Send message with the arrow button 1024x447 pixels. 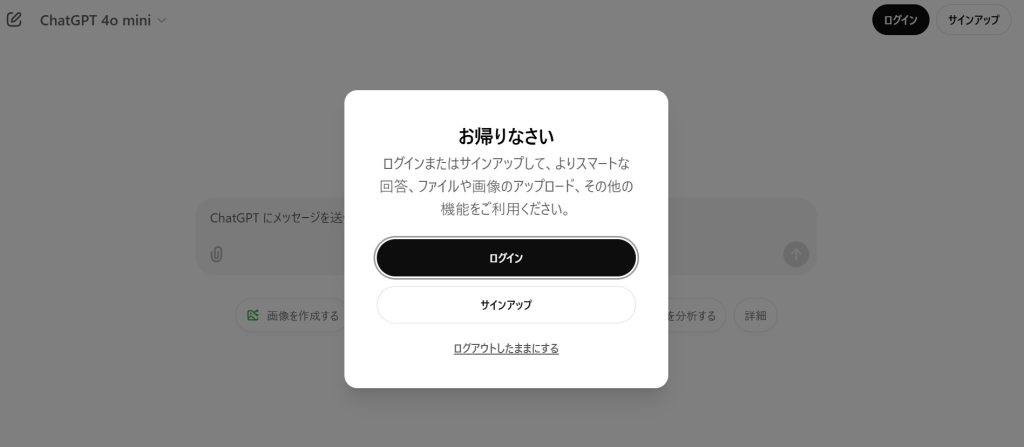pos(795,254)
